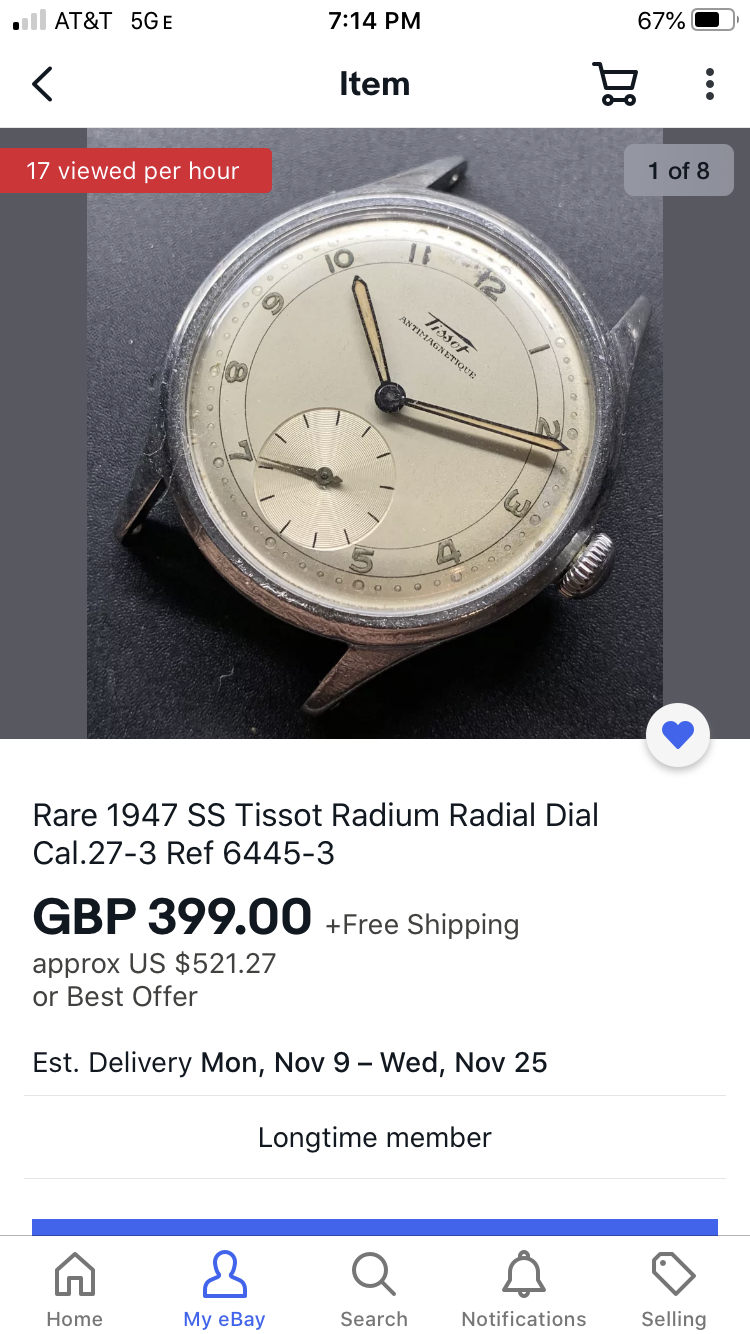Open the shopping cart
This screenshot has width=750, height=1334.
[615, 84]
